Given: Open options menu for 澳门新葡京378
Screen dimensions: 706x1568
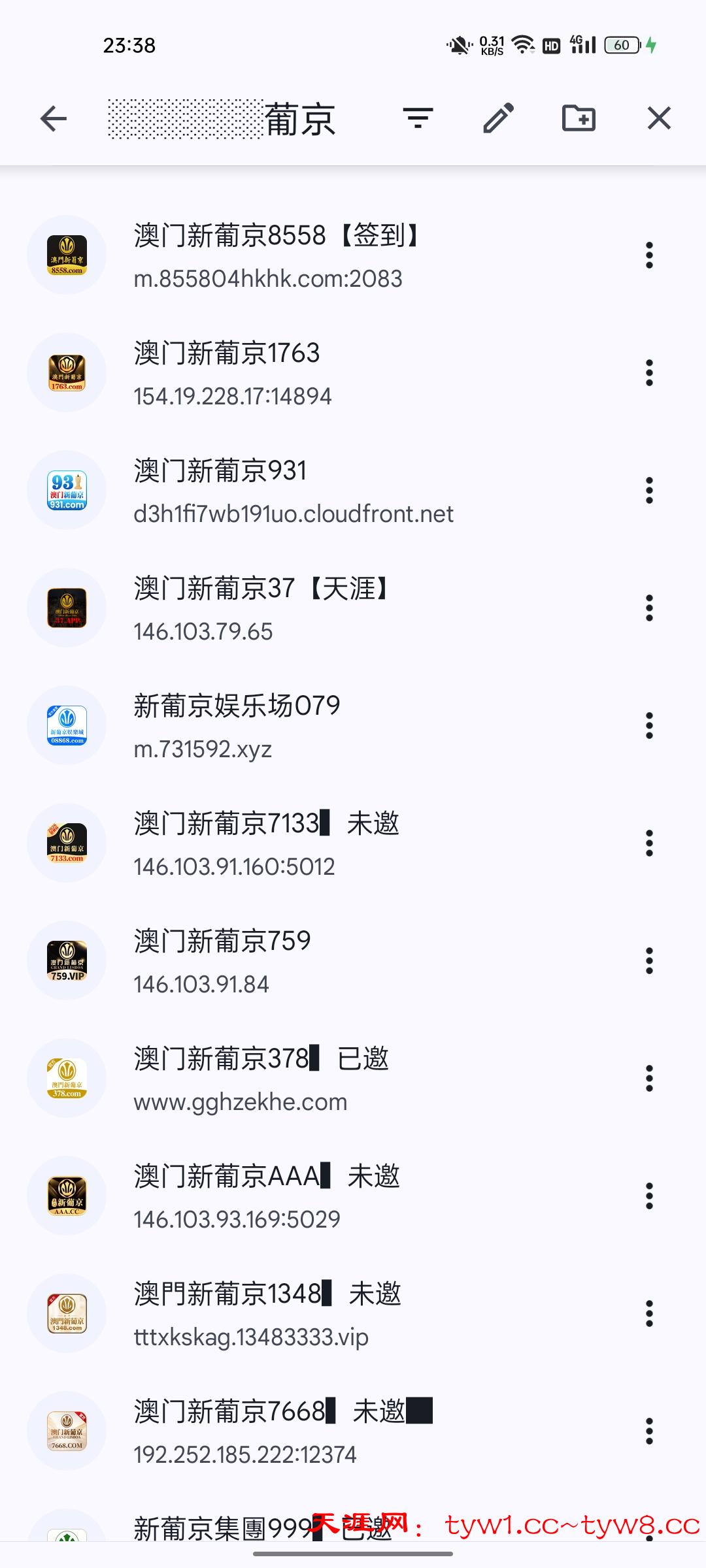Looking at the screenshot, I should click(x=648, y=1078).
